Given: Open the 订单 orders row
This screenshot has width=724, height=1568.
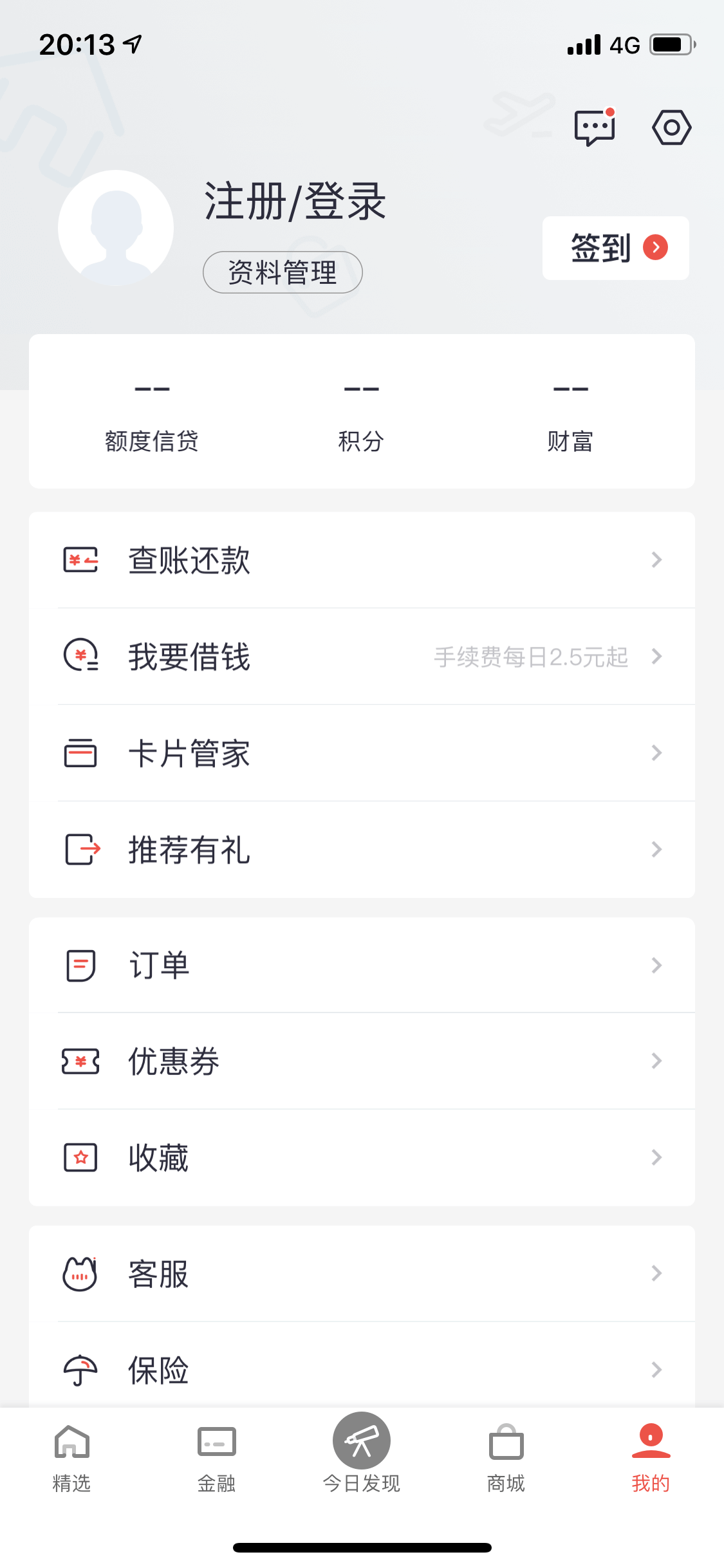Looking at the screenshot, I should click(x=362, y=966).
